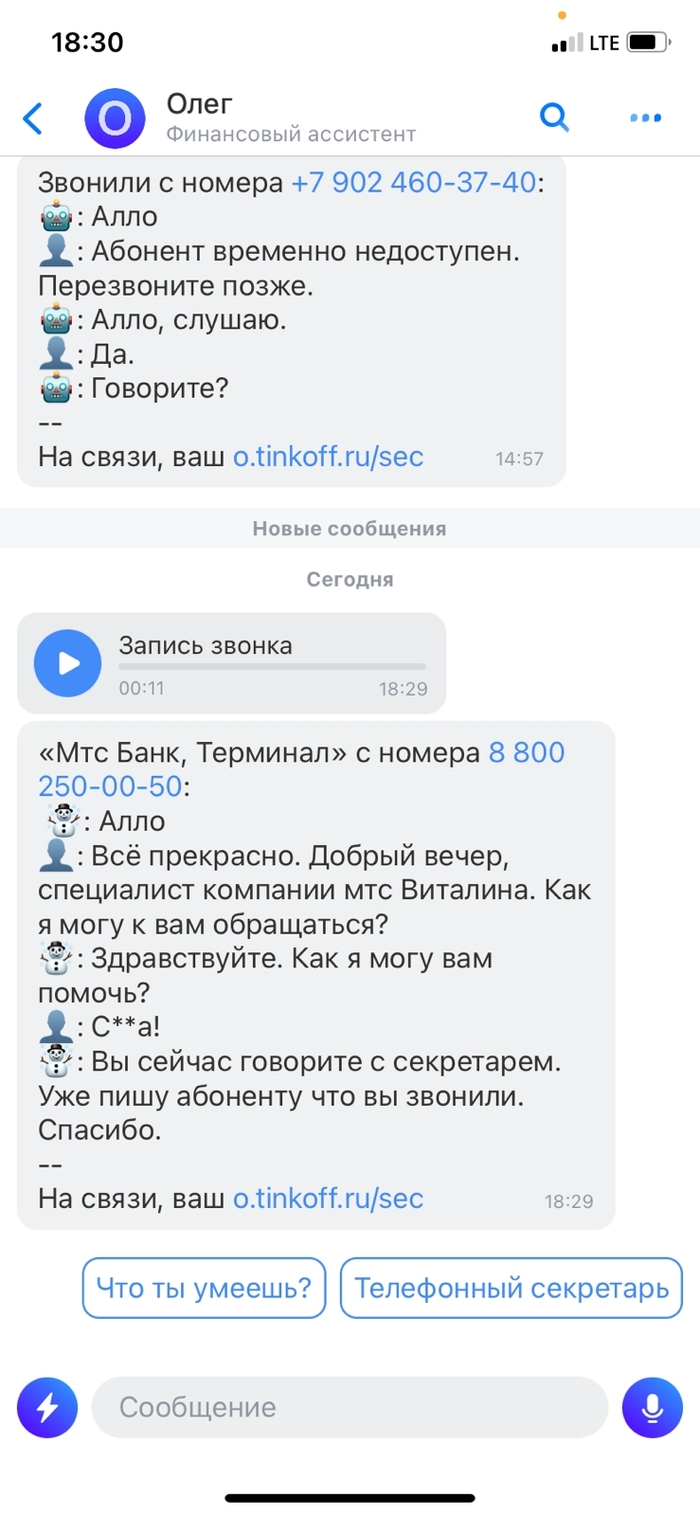Open the lightning quick actions button
700x1516 pixels.
[47, 1407]
